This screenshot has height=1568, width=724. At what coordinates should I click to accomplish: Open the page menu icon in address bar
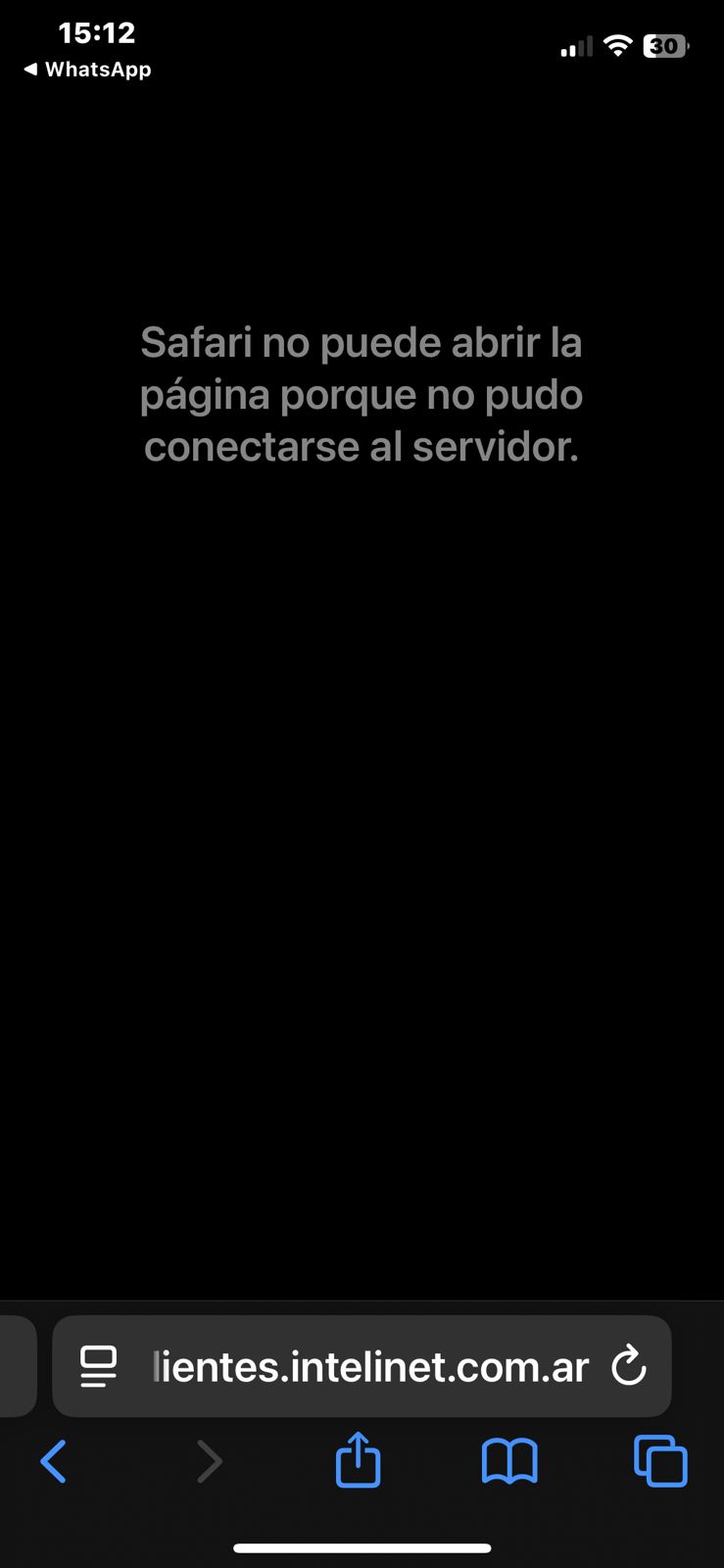98,1366
